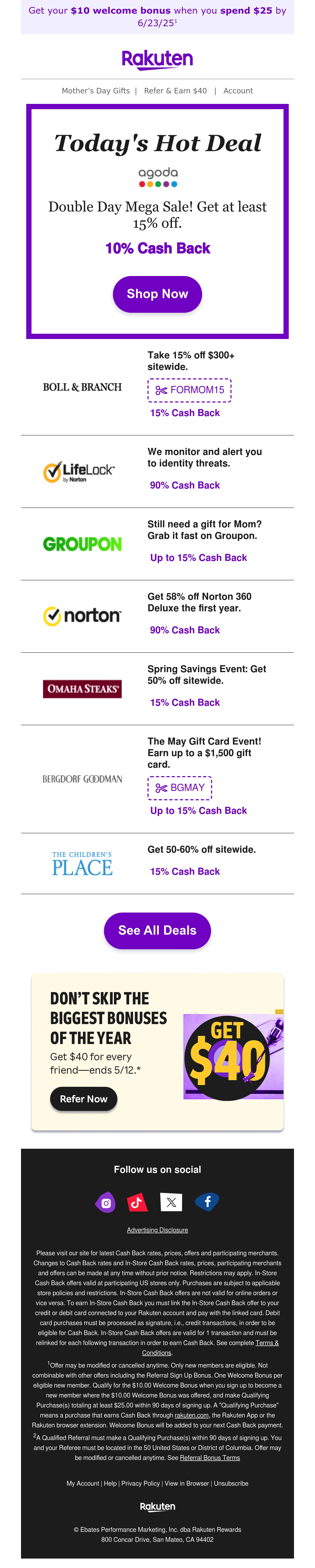The image size is (315, 1568).
Task: Select the FORMOM15 coupon code
Action: pyautogui.click(x=190, y=390)
